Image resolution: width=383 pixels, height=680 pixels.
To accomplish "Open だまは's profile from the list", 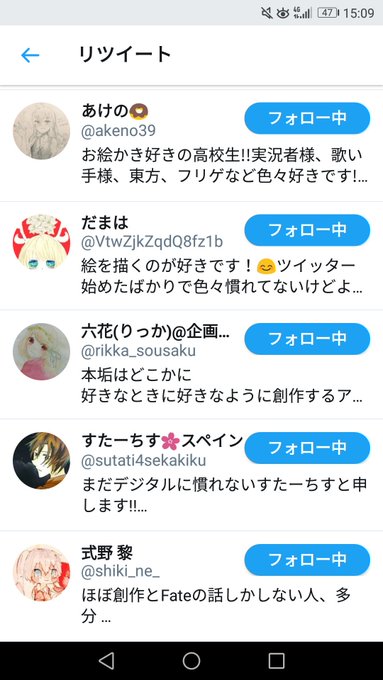I will pyautogui.click(x=191, y=256).
